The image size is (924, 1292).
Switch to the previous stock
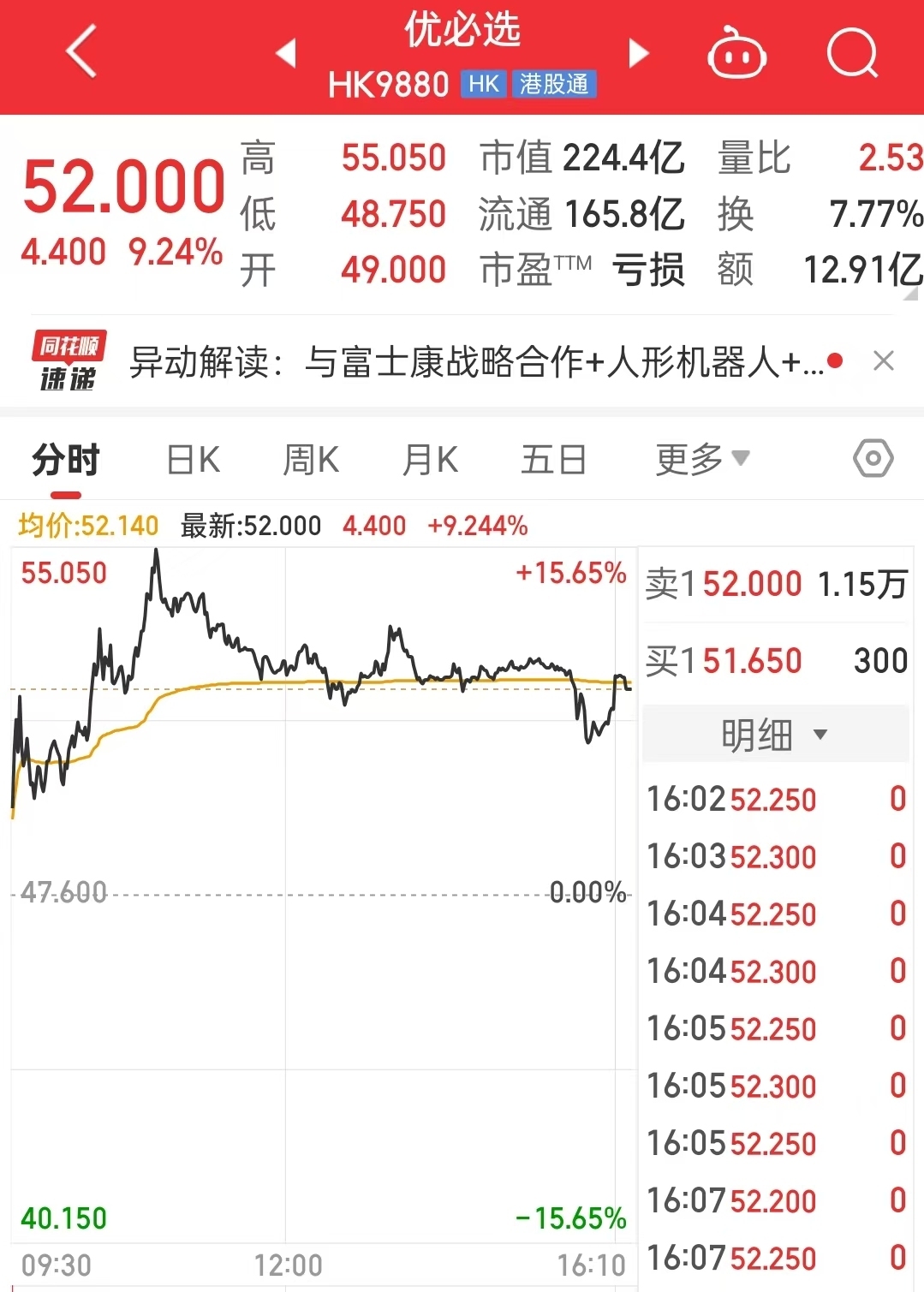(x=286, y=53)
